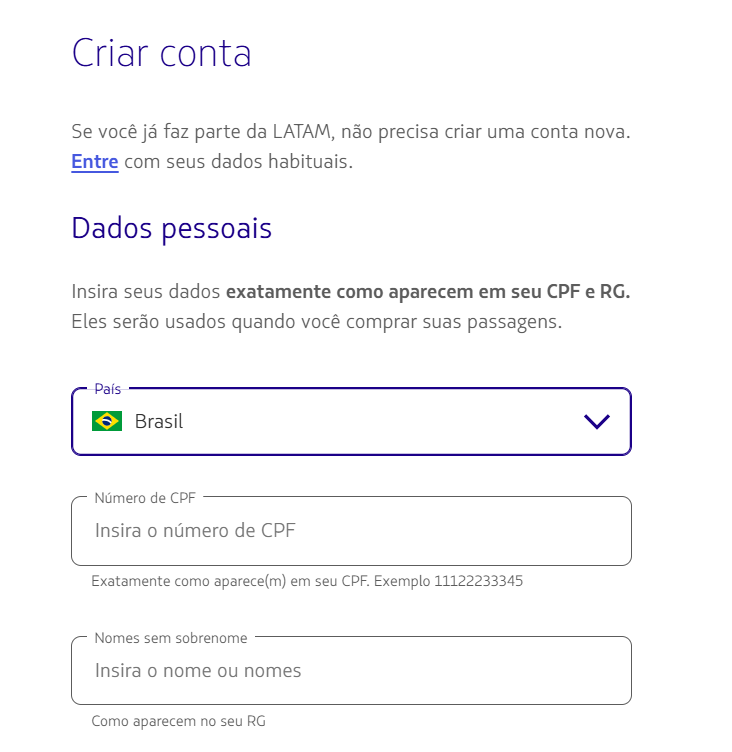Select the Nomes sem sobrenome field
The width and height of the screenshot is (732, 752).
(351, 671)
